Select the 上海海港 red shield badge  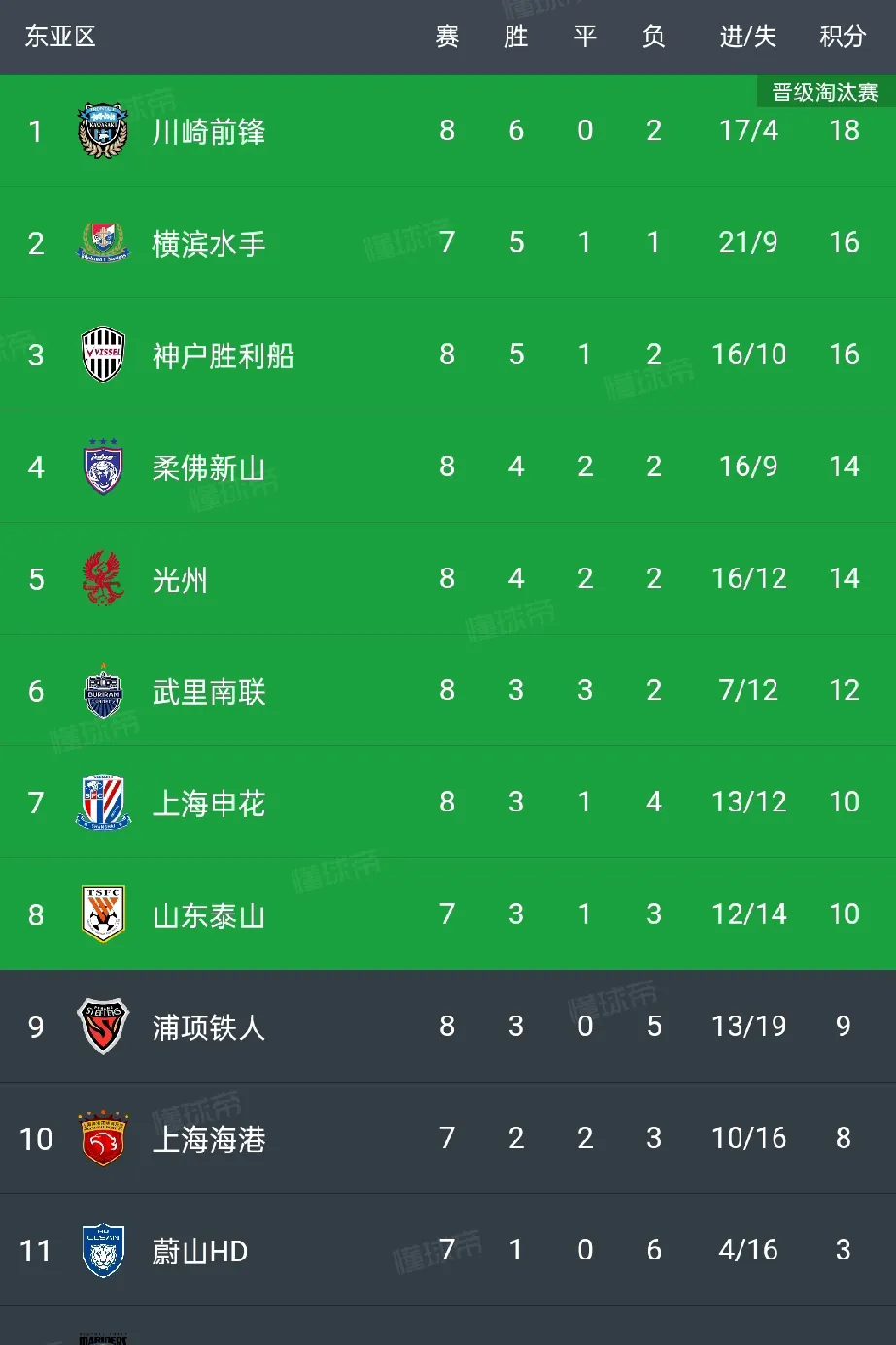[103, 1138]
